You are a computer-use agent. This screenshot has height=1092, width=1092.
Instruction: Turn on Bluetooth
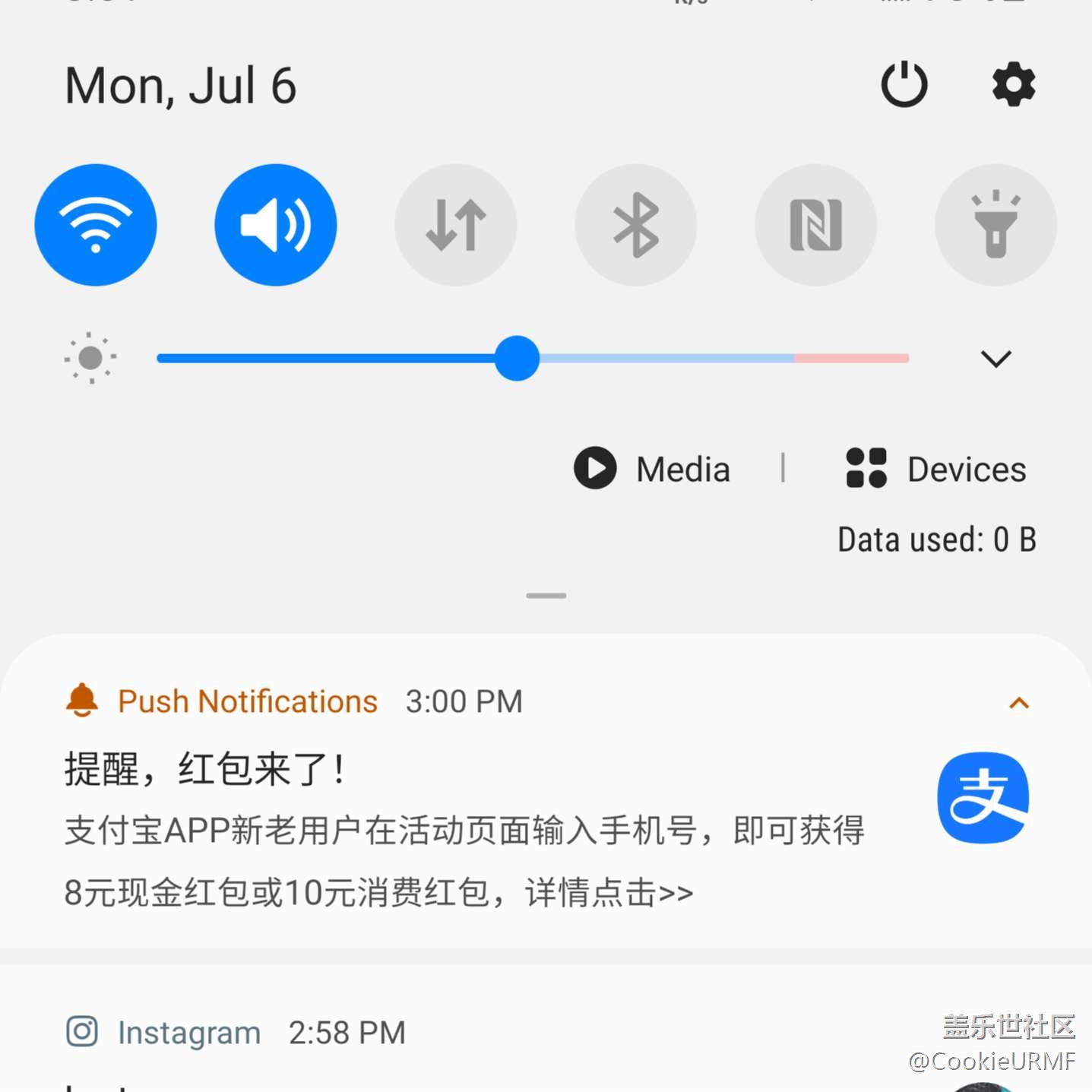tap(636, 225)
